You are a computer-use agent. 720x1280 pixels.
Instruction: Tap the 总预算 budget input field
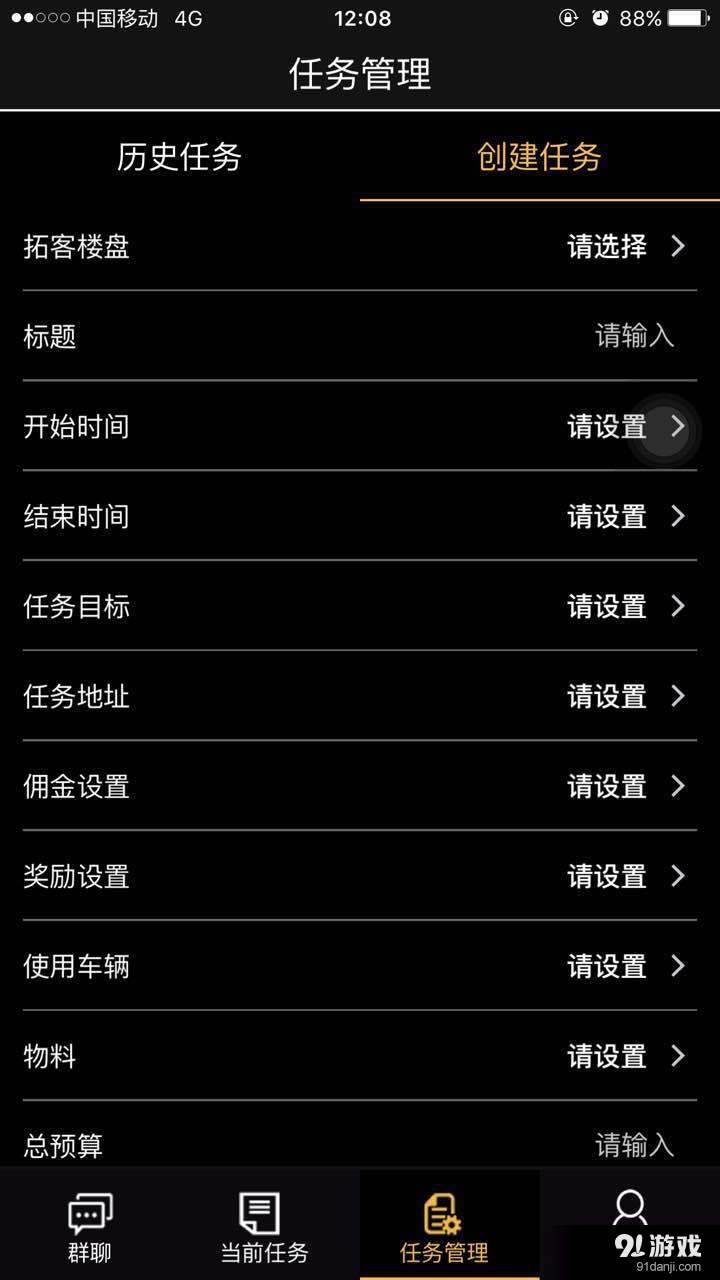click(x=634, y=1147)
